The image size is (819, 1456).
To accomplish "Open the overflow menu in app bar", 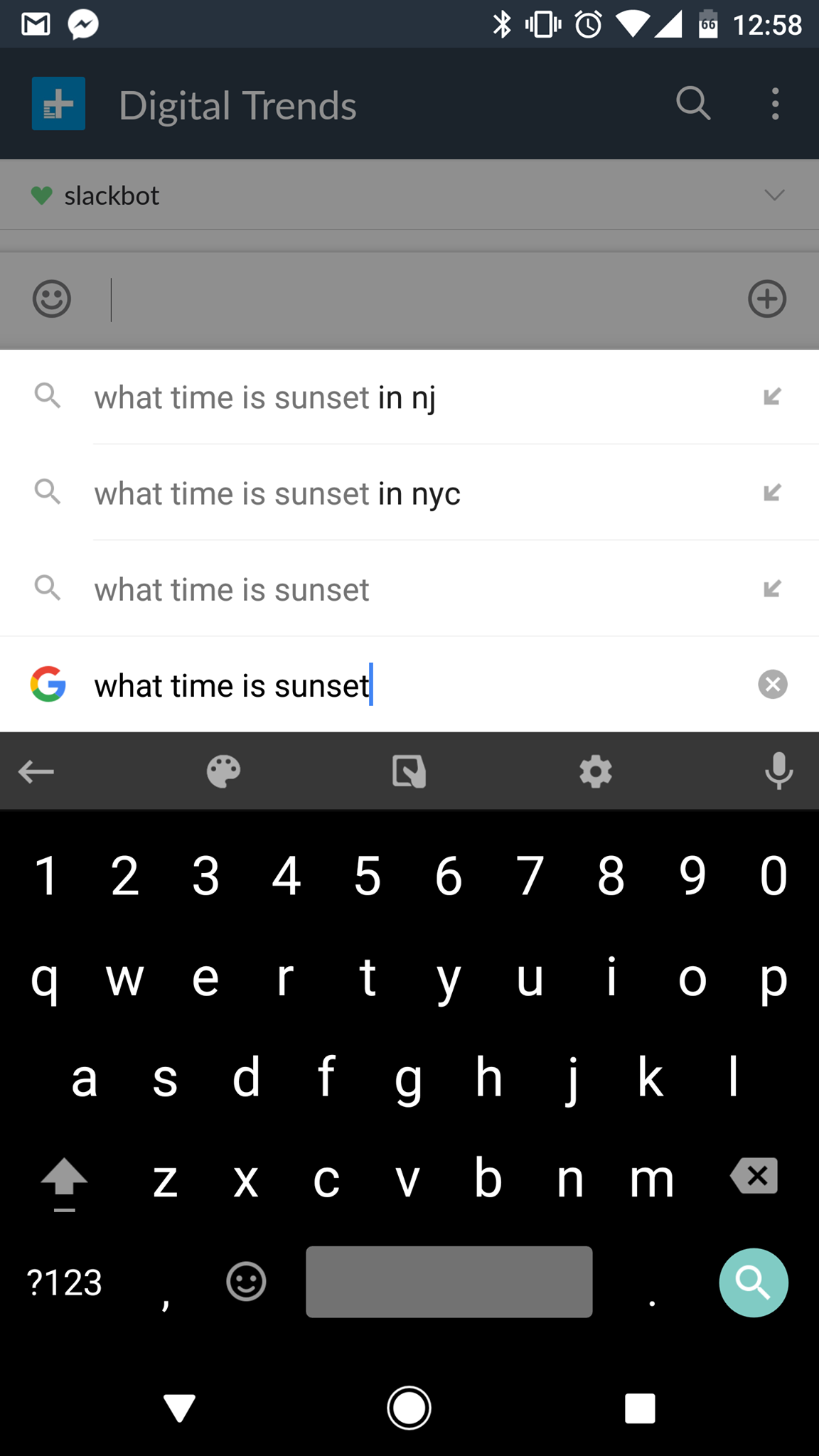I will [775, 104].
